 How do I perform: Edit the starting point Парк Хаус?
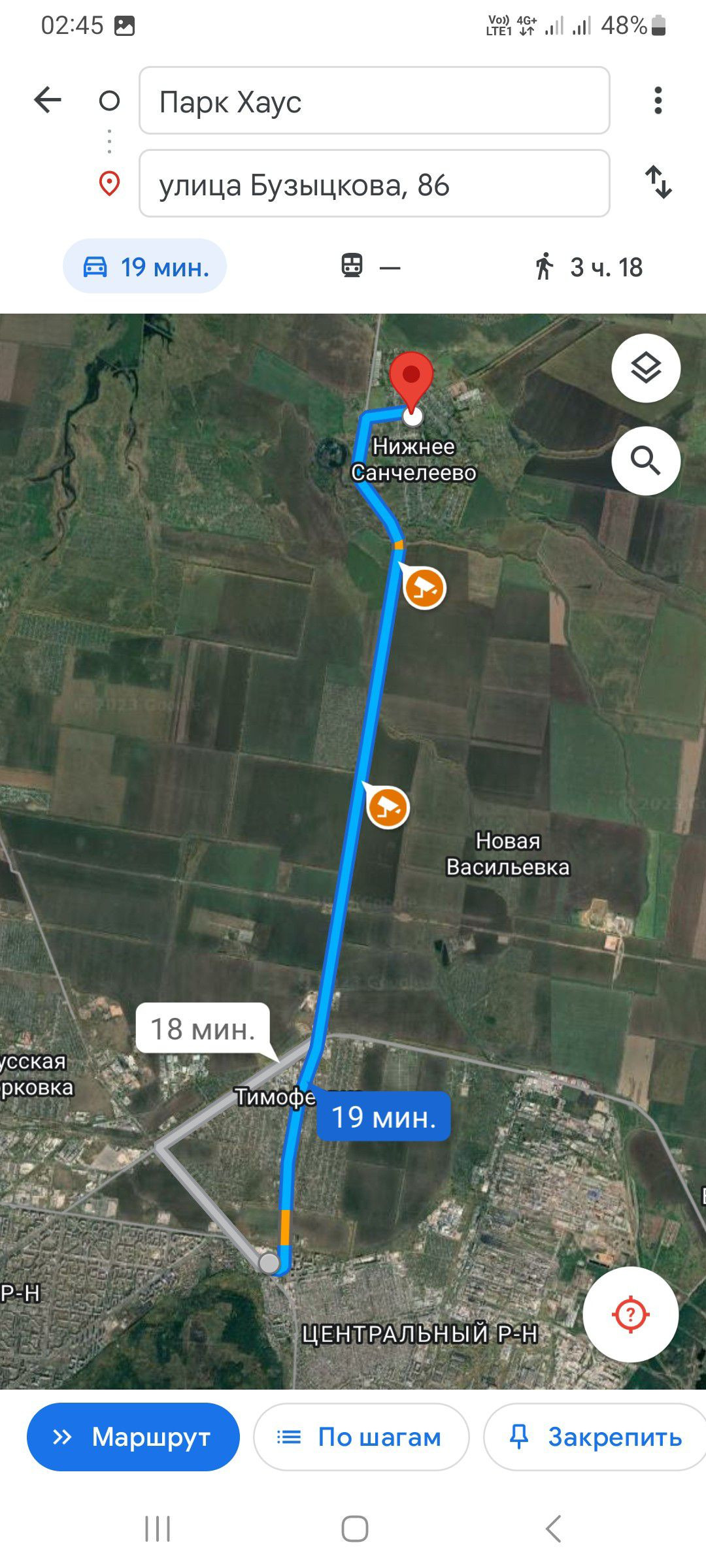pyautogui.click(x=374, y=101)
